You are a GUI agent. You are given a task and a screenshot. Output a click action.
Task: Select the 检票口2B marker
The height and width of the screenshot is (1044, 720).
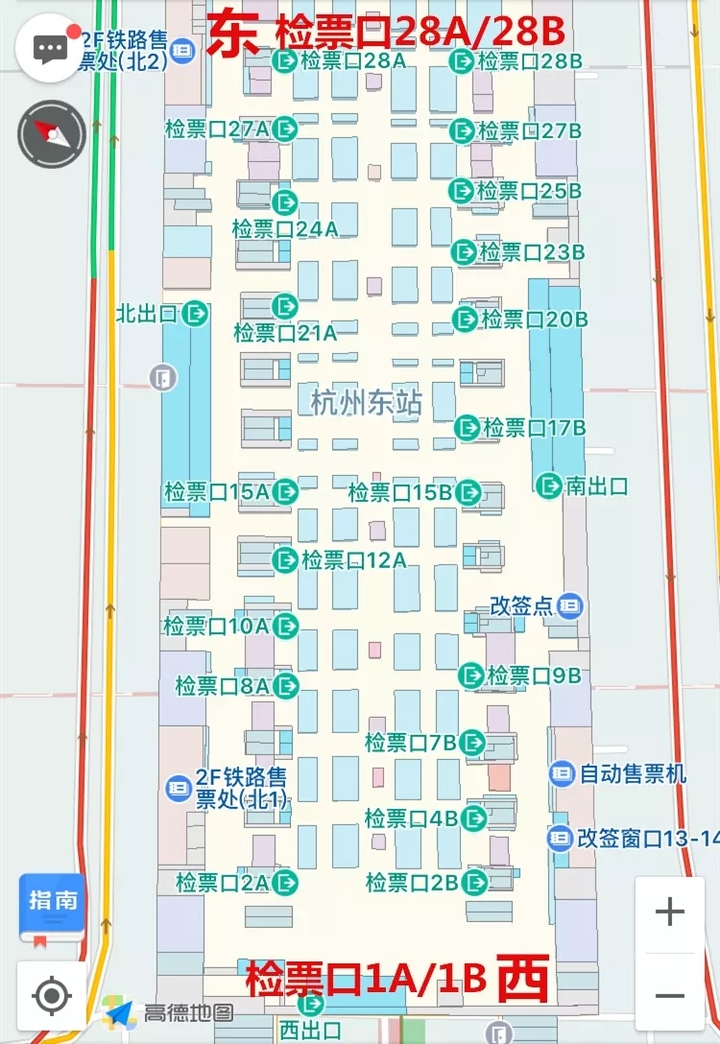tap(474, 882)
